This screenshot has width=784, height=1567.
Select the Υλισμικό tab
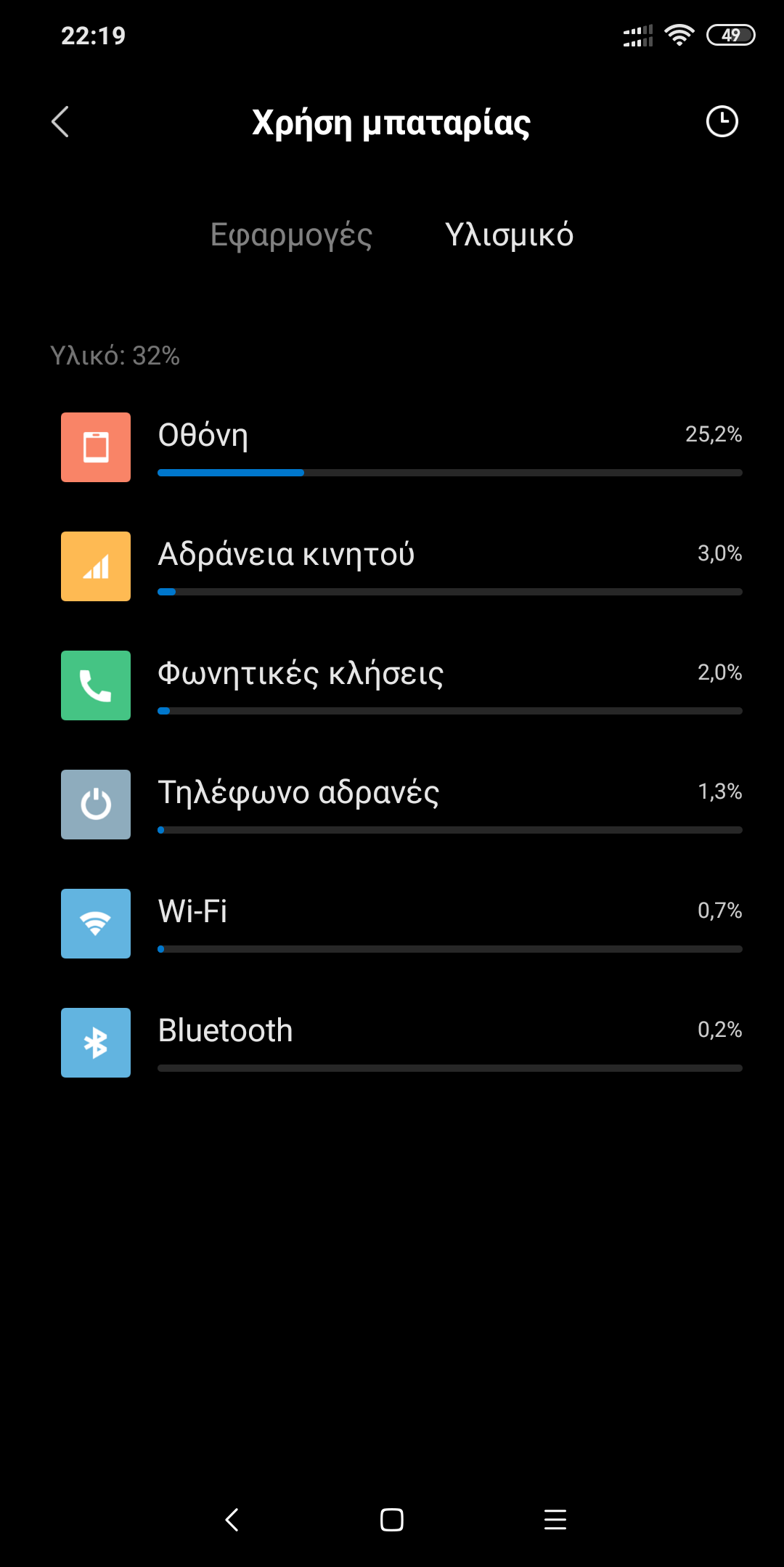(509, 235)
